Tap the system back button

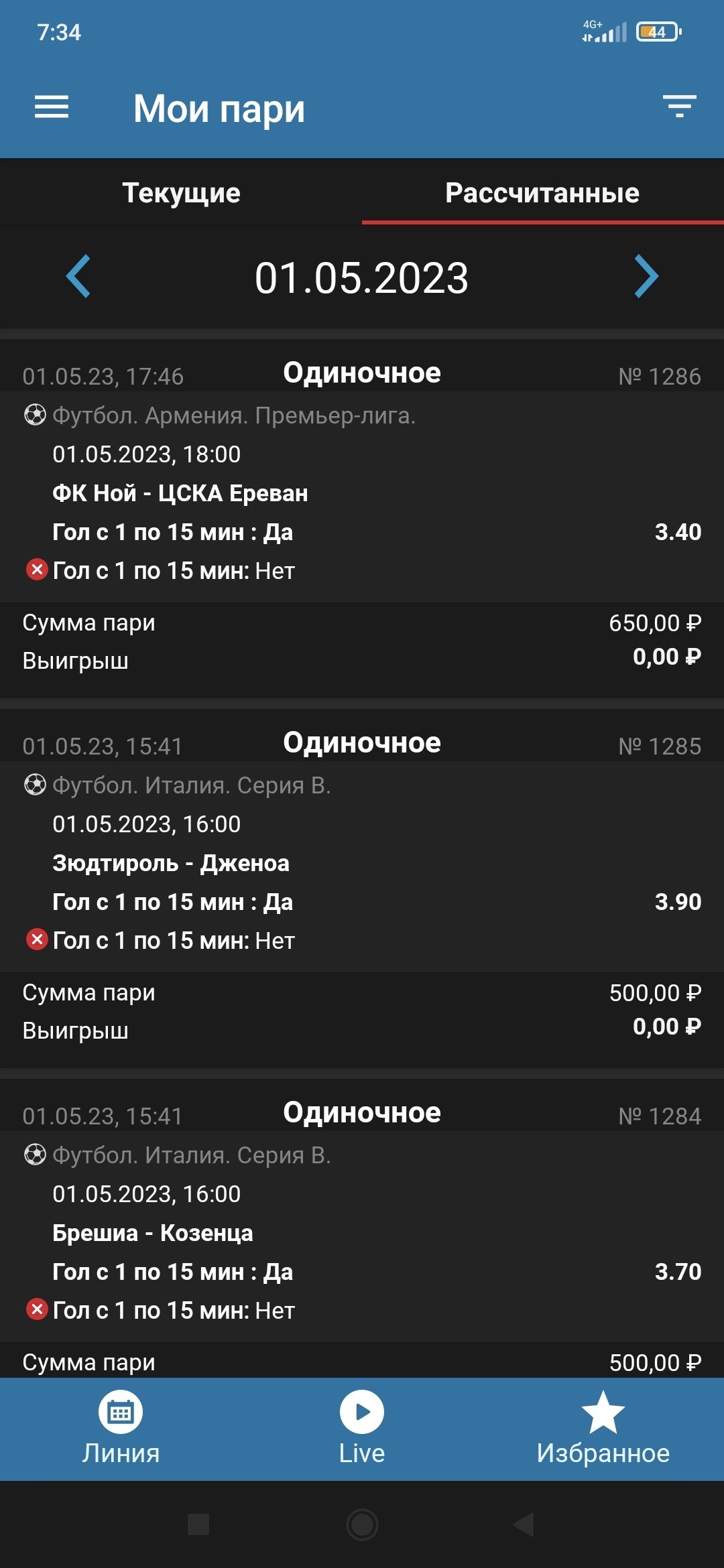coord(524,1524)
